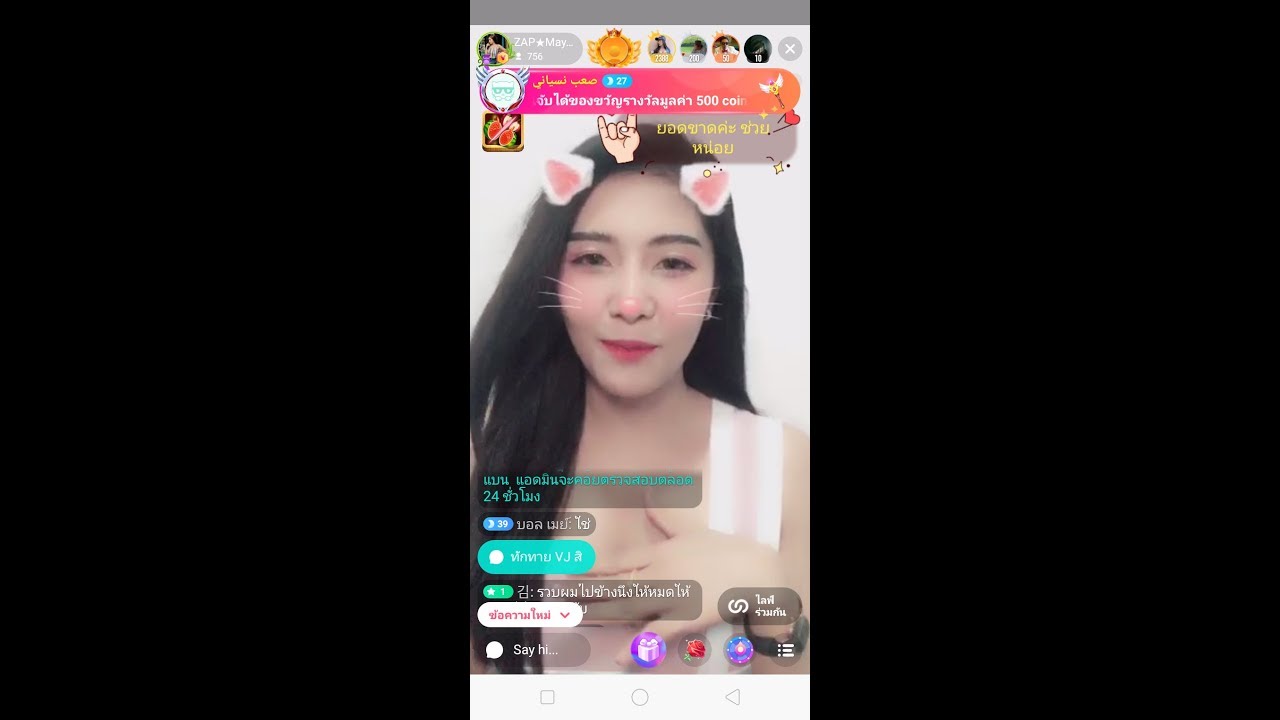
Task: Join live together with the host
Action: pos(759,606)
